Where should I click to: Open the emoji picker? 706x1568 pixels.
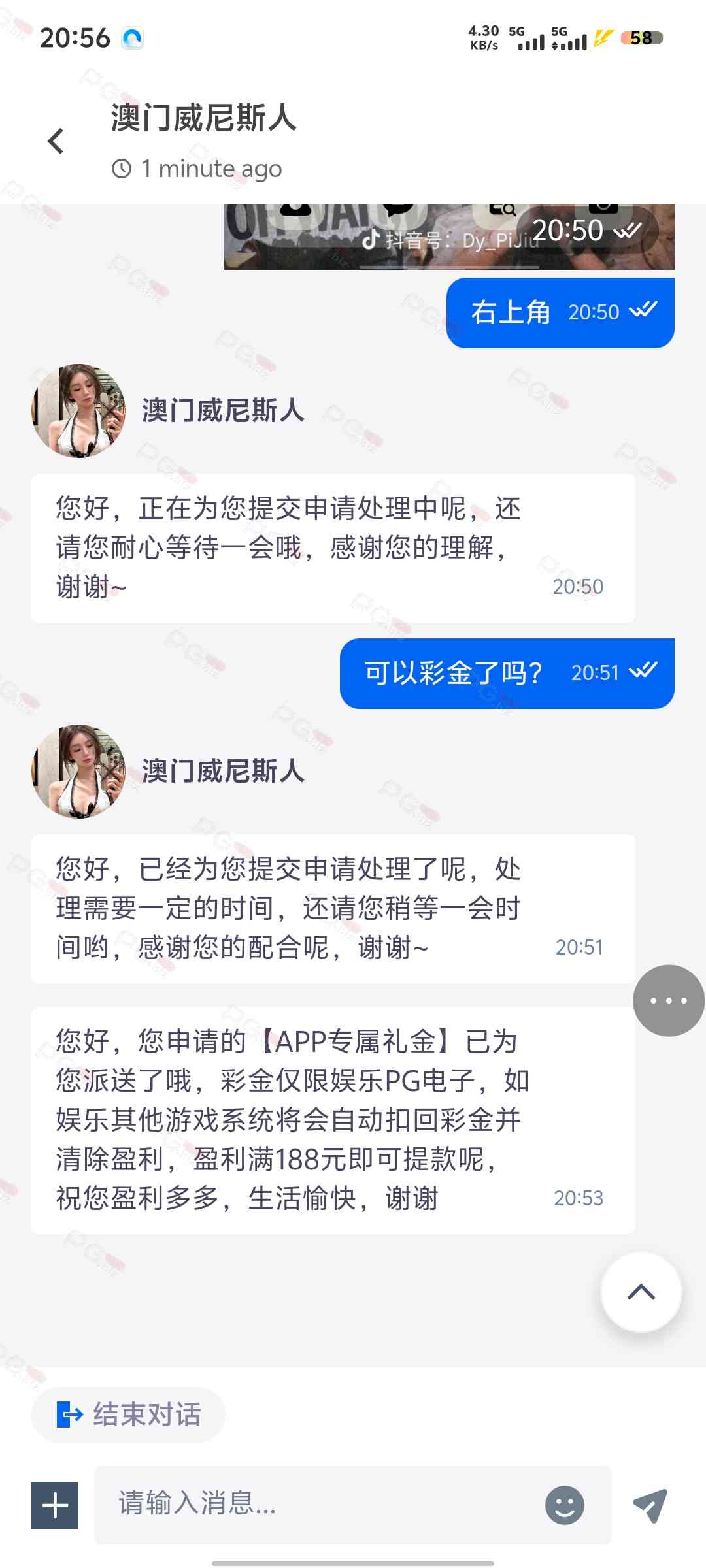tap(564, 1505)
